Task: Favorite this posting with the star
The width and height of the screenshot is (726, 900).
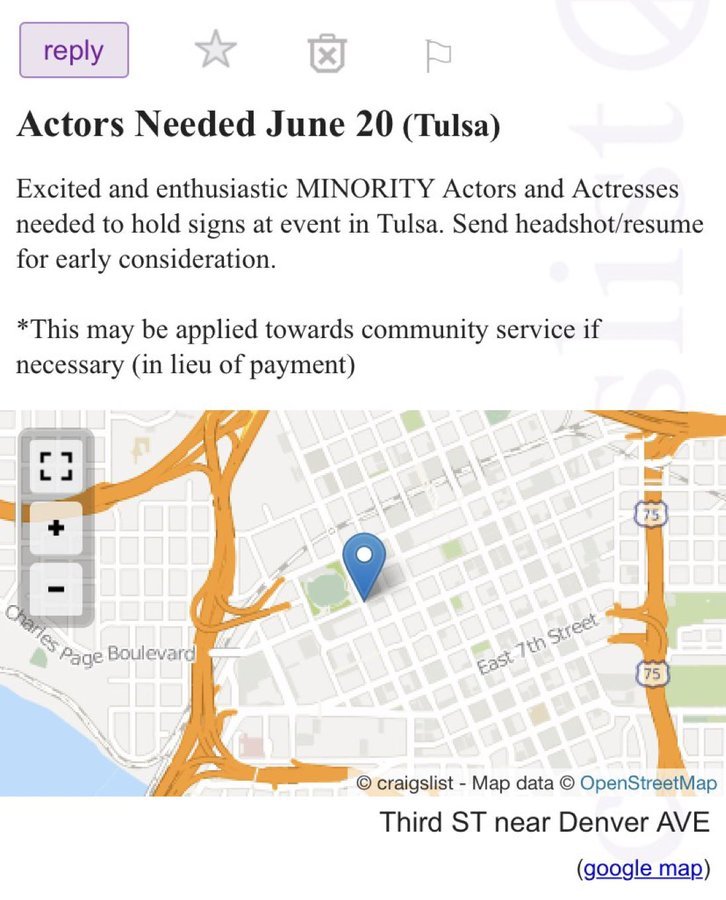Action: (x=215, y=50)
